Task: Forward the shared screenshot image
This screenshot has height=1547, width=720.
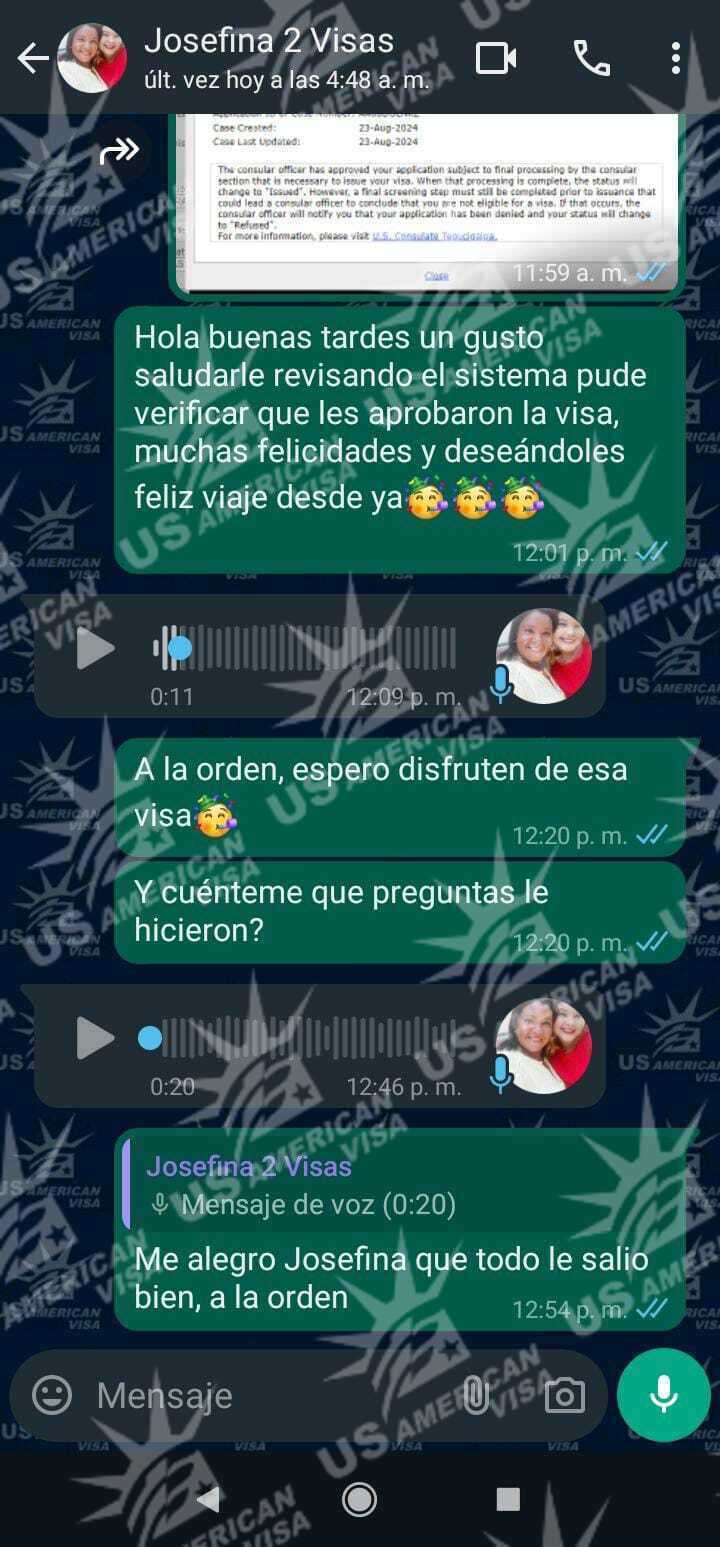Action: [x=119, y=152]
